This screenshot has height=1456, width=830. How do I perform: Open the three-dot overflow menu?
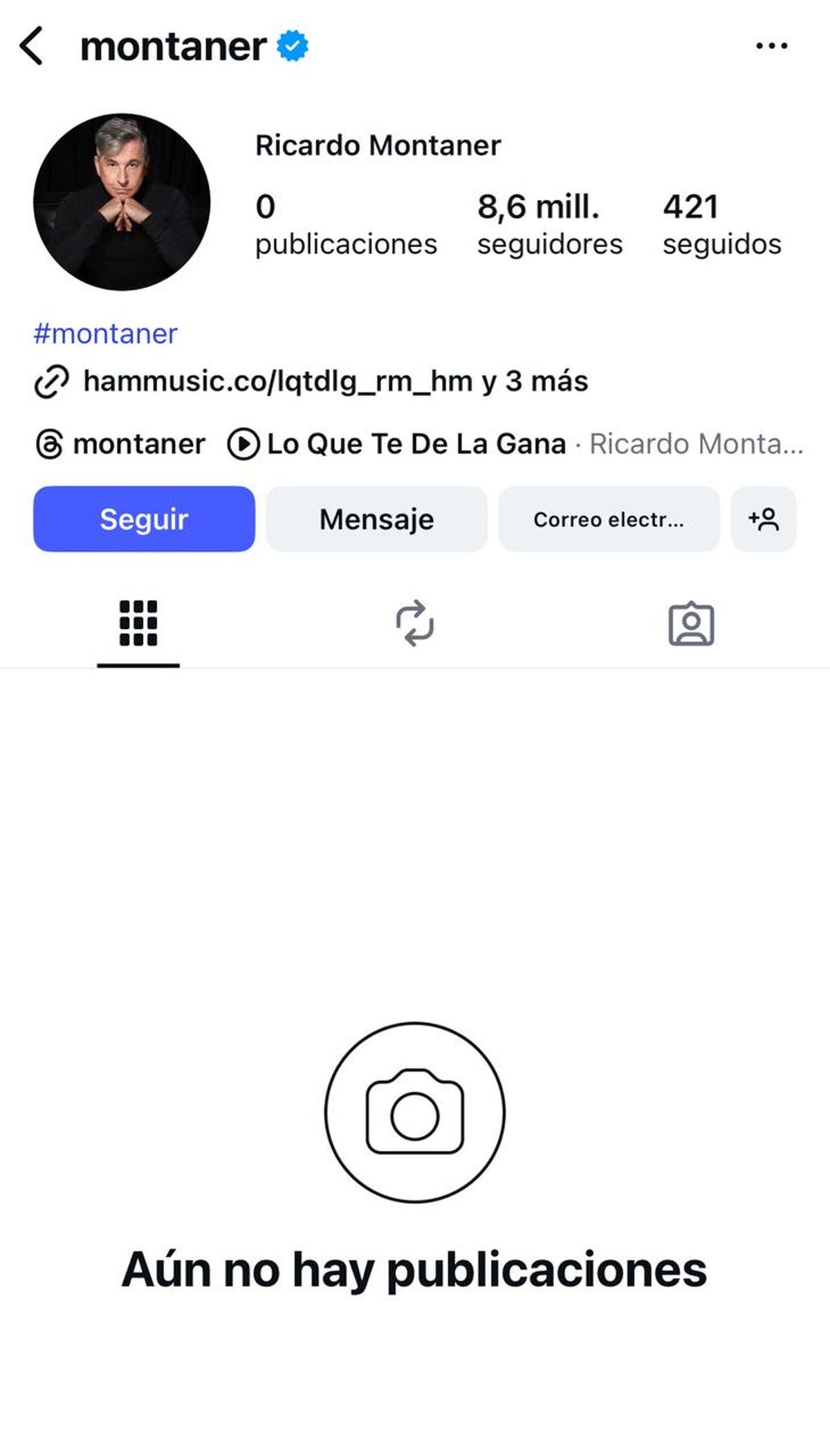[x=771, y=46]
